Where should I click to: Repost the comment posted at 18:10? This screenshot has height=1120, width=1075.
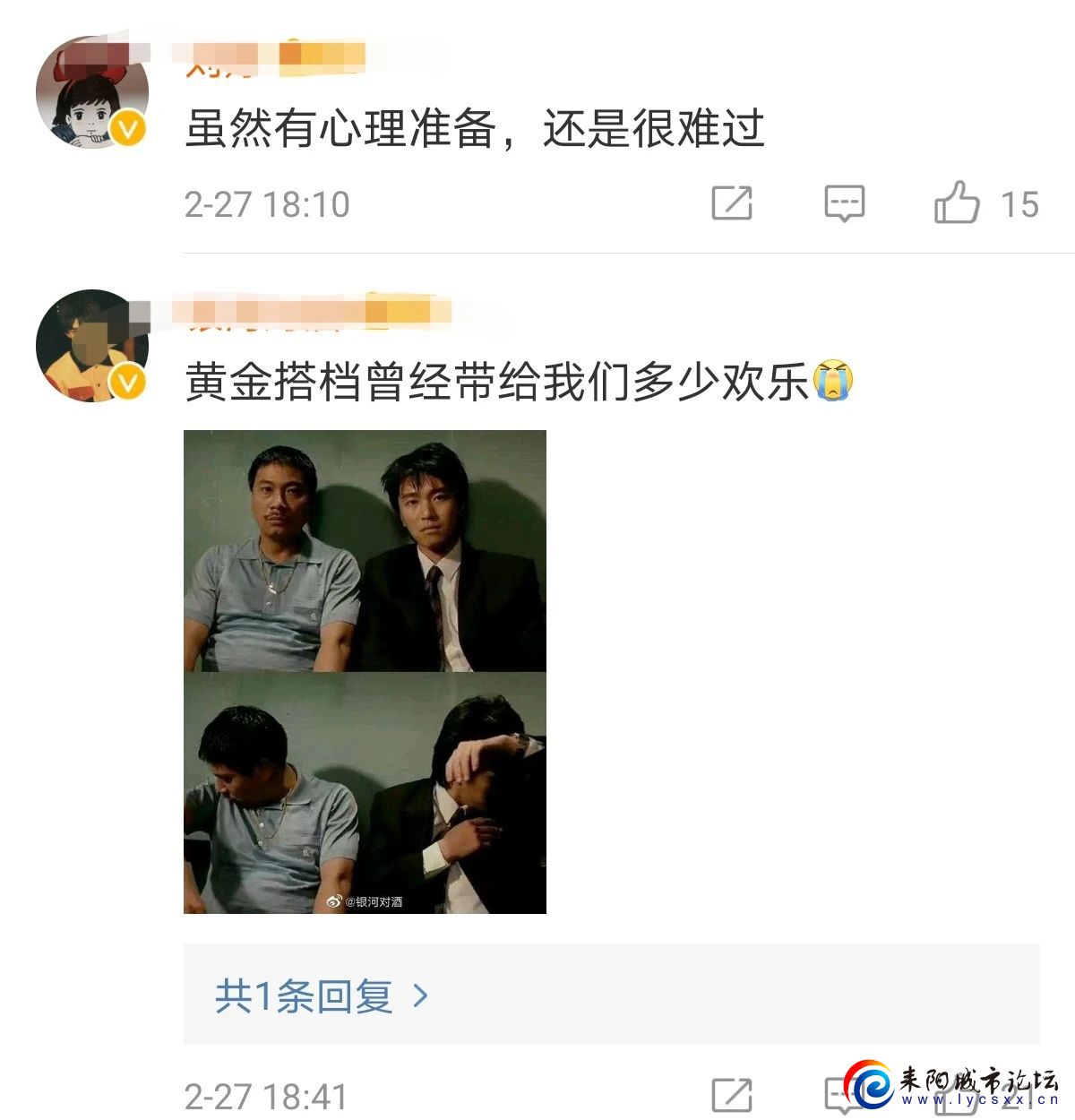click(732, 203)
